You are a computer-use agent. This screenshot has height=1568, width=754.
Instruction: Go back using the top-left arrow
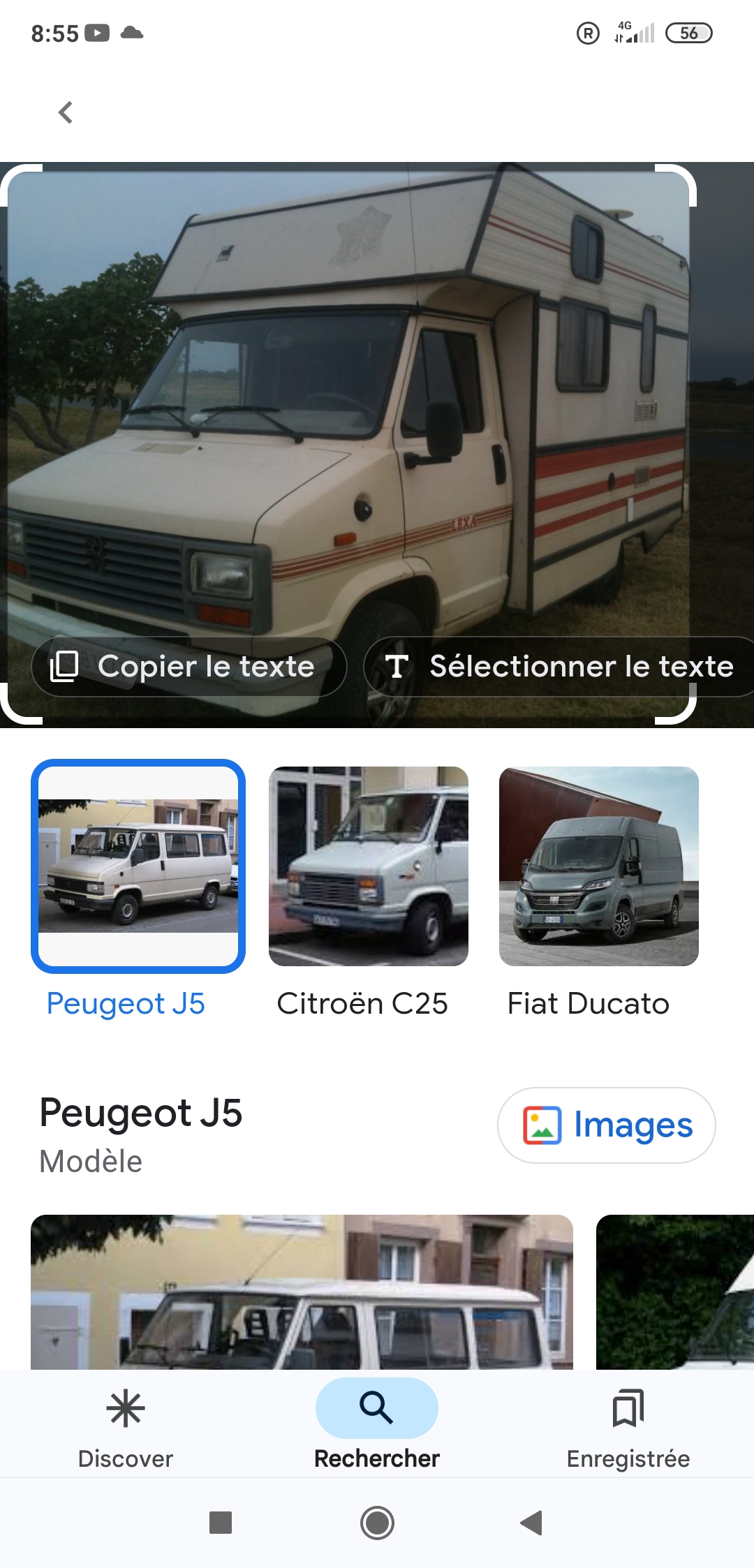tap(66, 112)
